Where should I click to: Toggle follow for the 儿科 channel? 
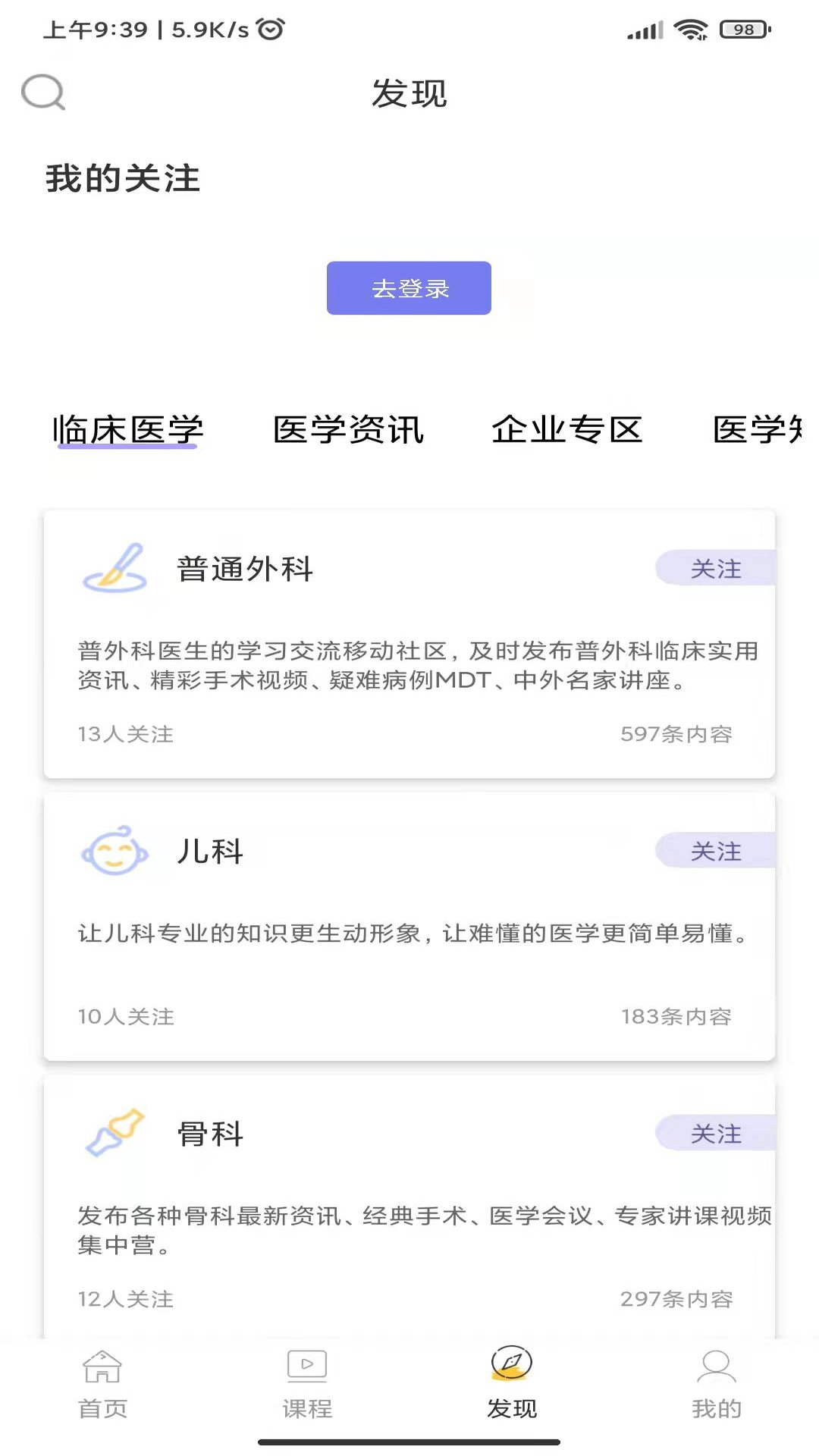click(717, 851)
